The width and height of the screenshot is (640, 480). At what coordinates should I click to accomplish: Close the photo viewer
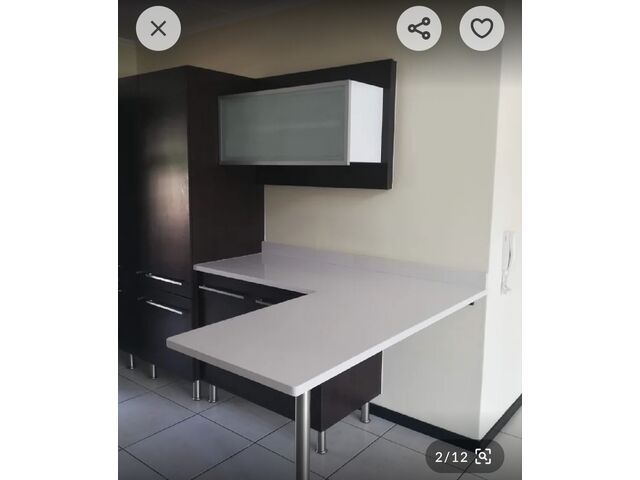point(158,28)
